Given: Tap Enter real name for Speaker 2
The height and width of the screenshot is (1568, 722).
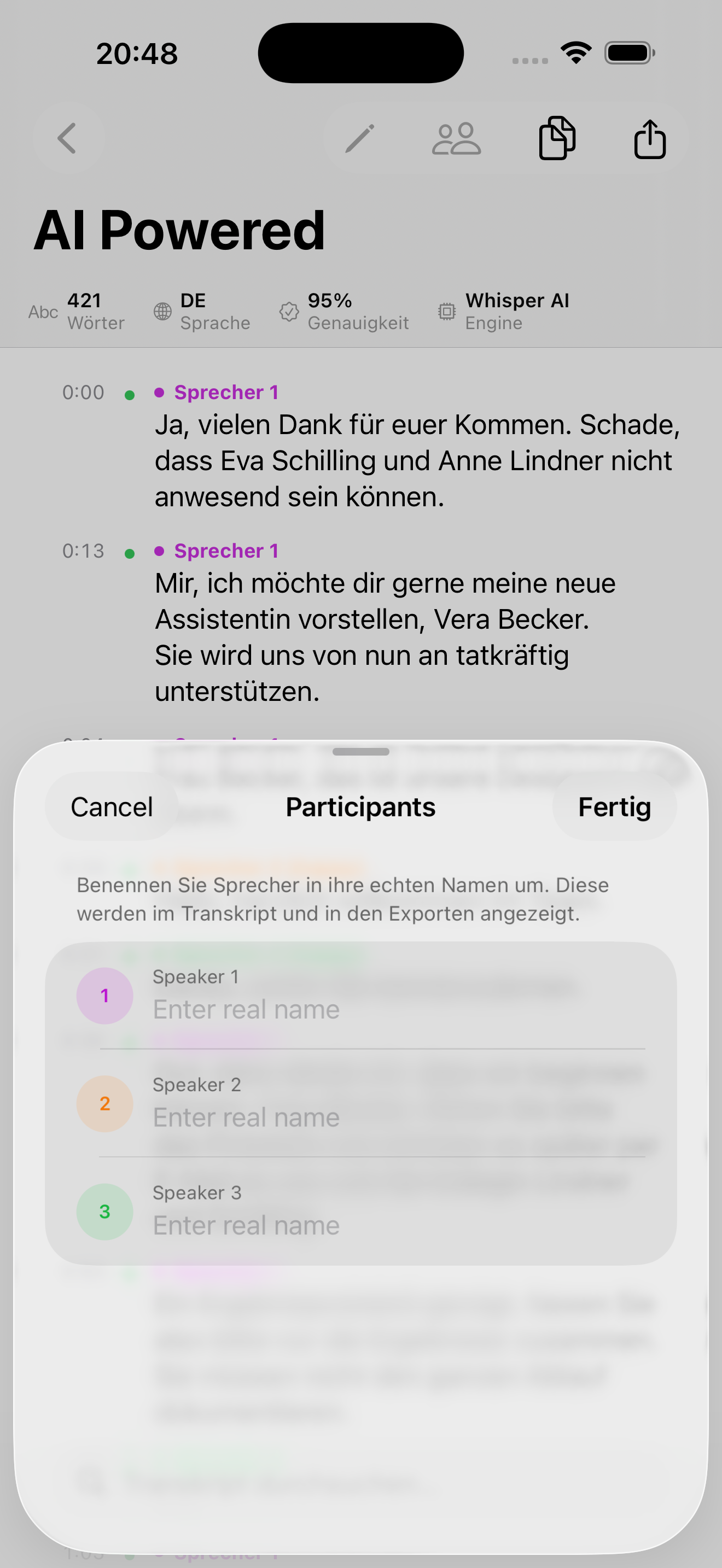Looking at the screenshot, I should [x=247, y=1117].
